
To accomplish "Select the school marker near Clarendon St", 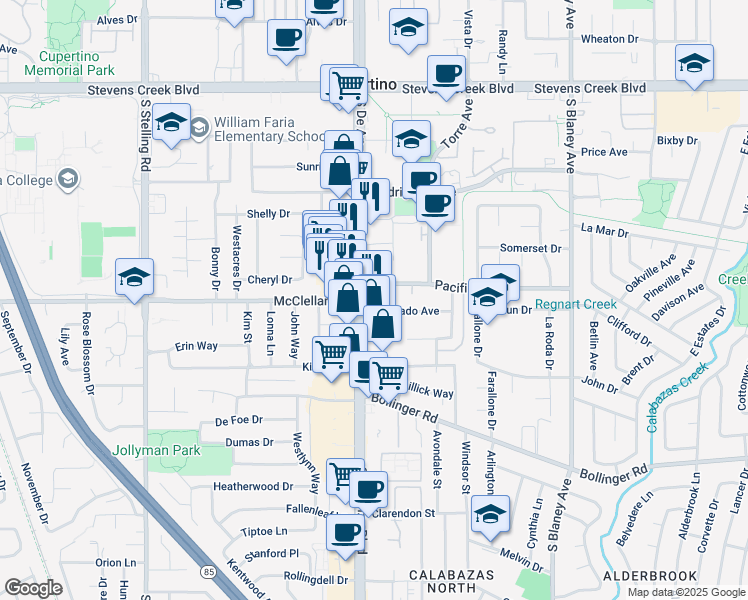I will point(491,515).
